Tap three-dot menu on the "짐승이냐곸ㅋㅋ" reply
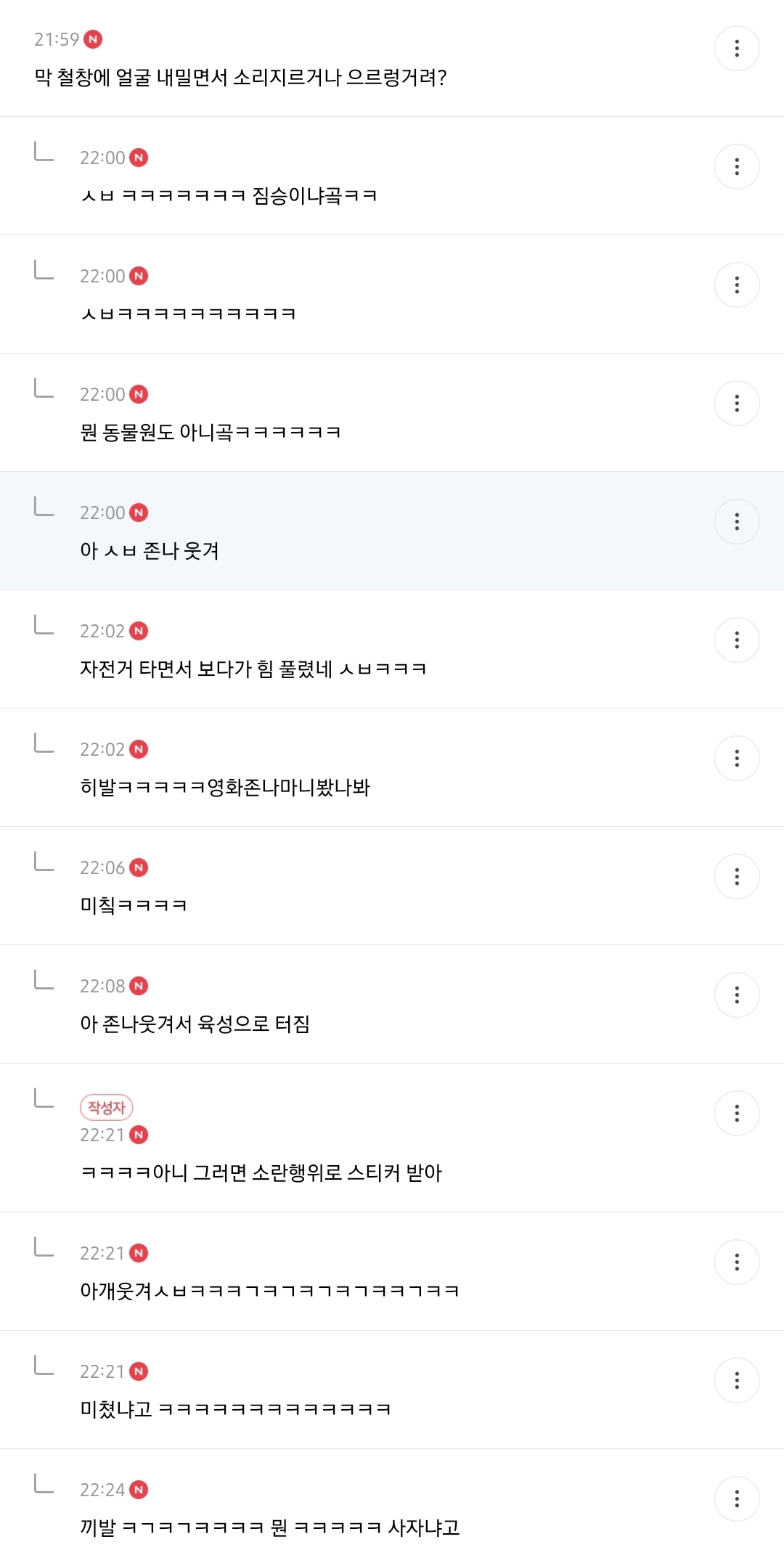 click(737, 166)
